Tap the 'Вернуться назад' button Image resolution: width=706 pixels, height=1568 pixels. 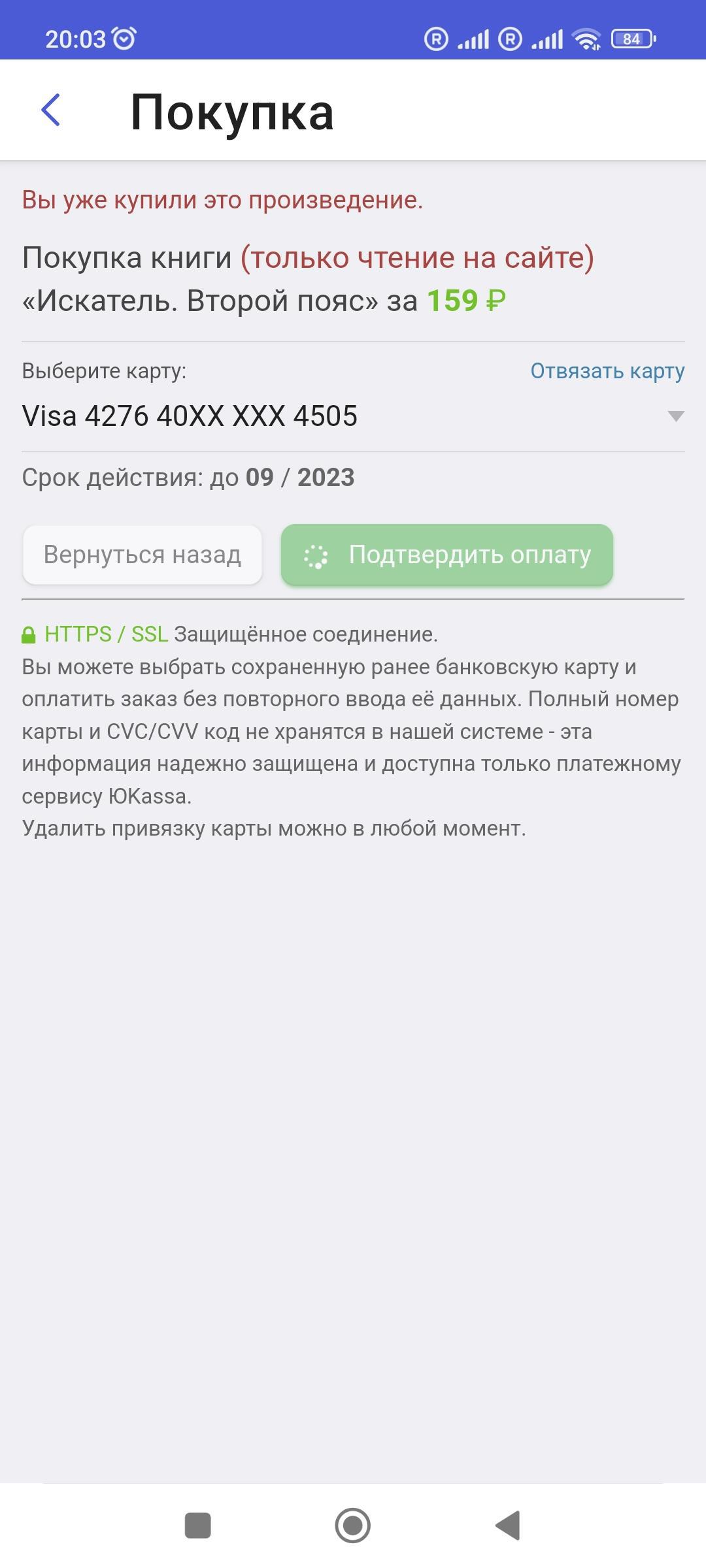click(143, 555)
